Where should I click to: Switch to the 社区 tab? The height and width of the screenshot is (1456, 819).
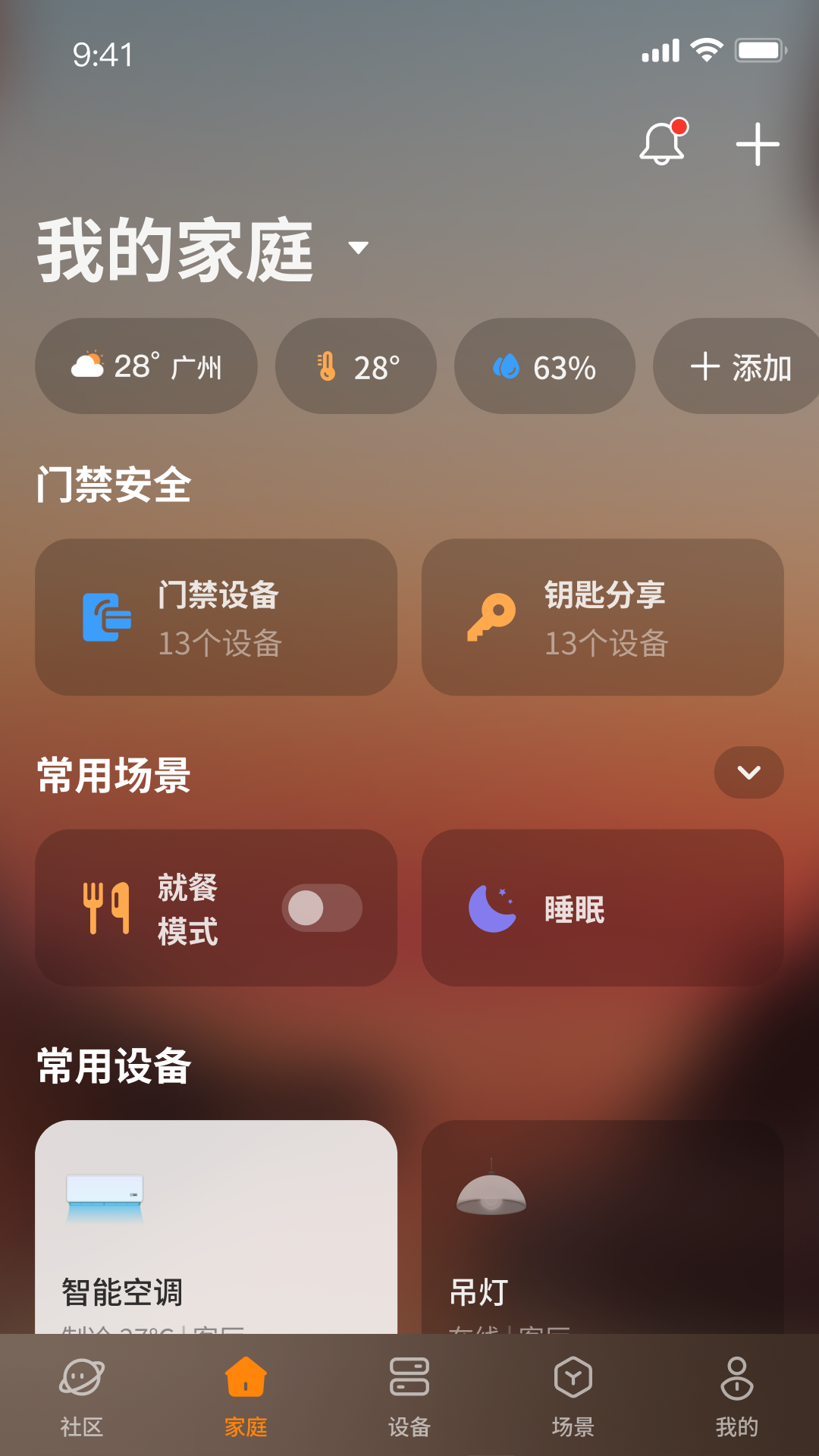tap(82, 1395)
